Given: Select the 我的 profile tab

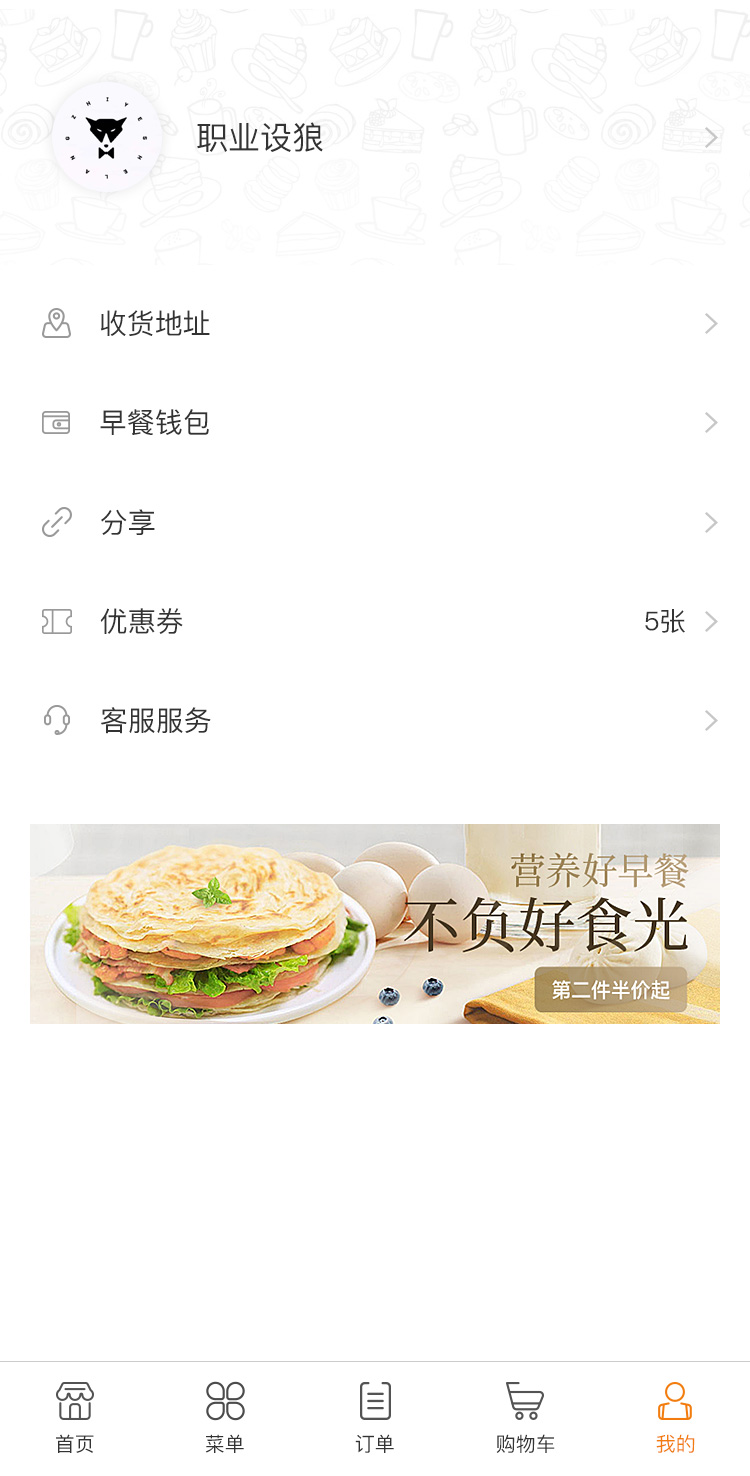Looking at the screenshot, I should pyautogui.click(x=675, y=1417).
